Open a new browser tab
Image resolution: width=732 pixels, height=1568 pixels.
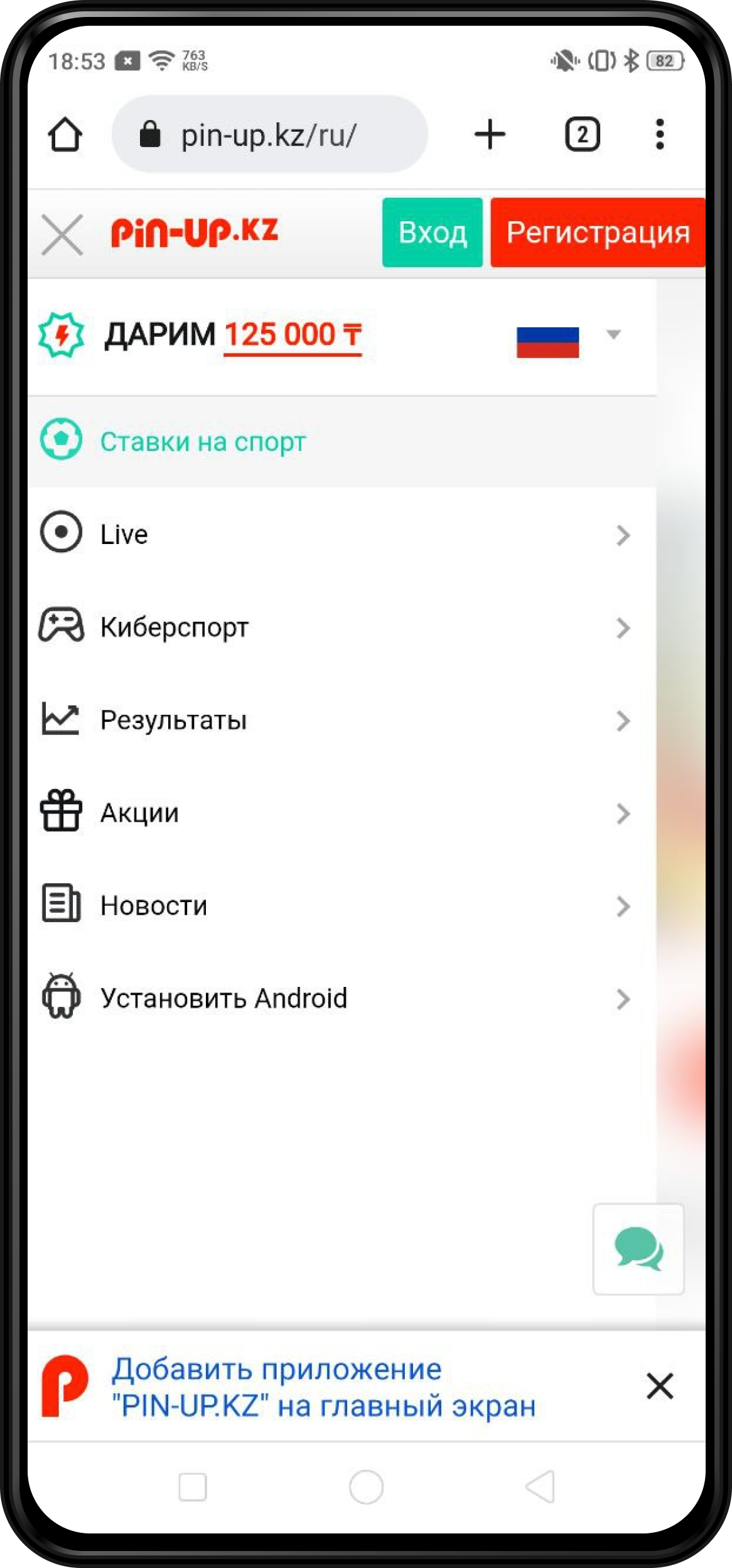(490, 134)
